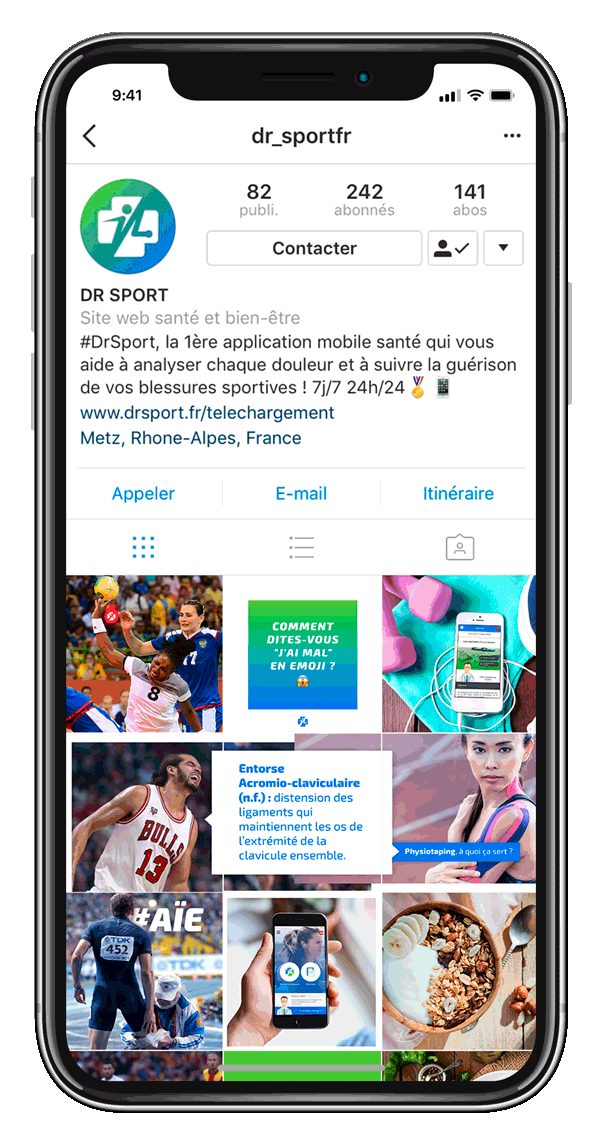Open the following status button with checkmark
600x1141 pixels.
pos(452,248)
